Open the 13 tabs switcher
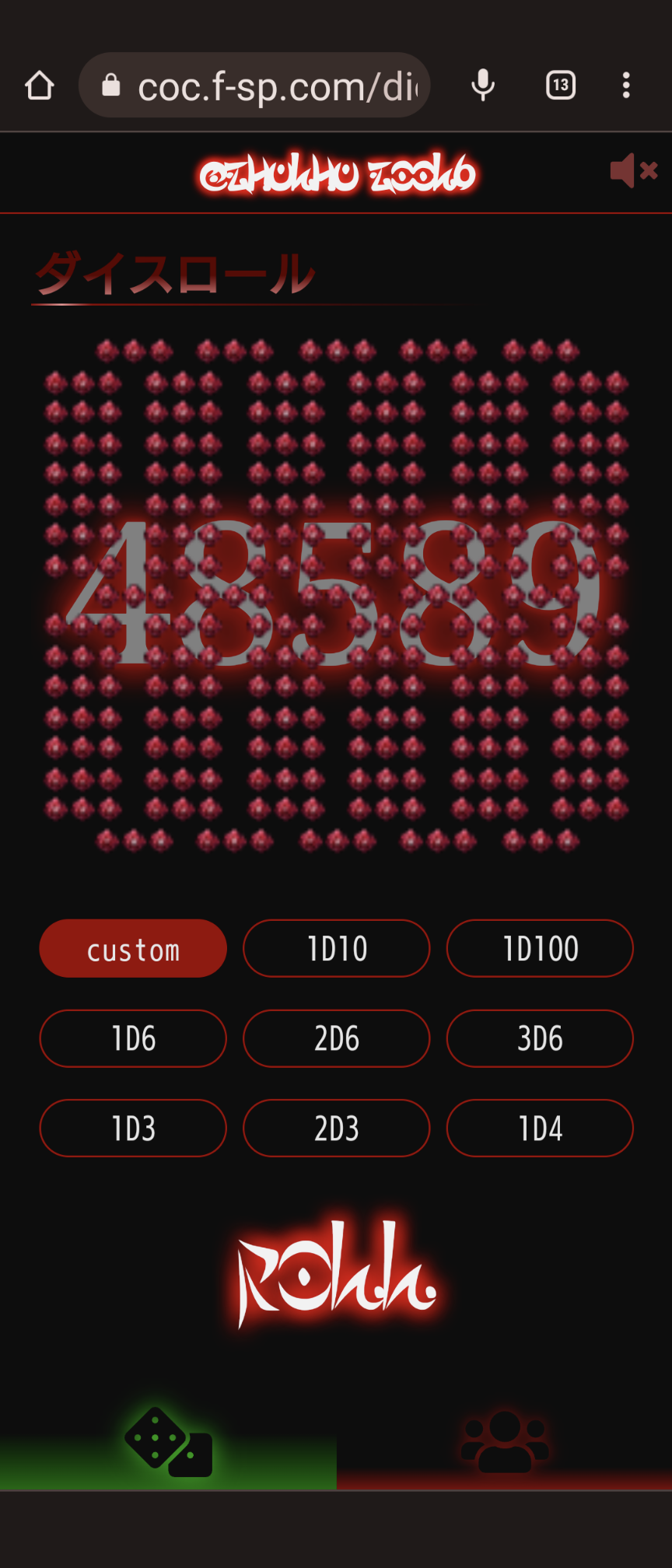 click(561, 86)
